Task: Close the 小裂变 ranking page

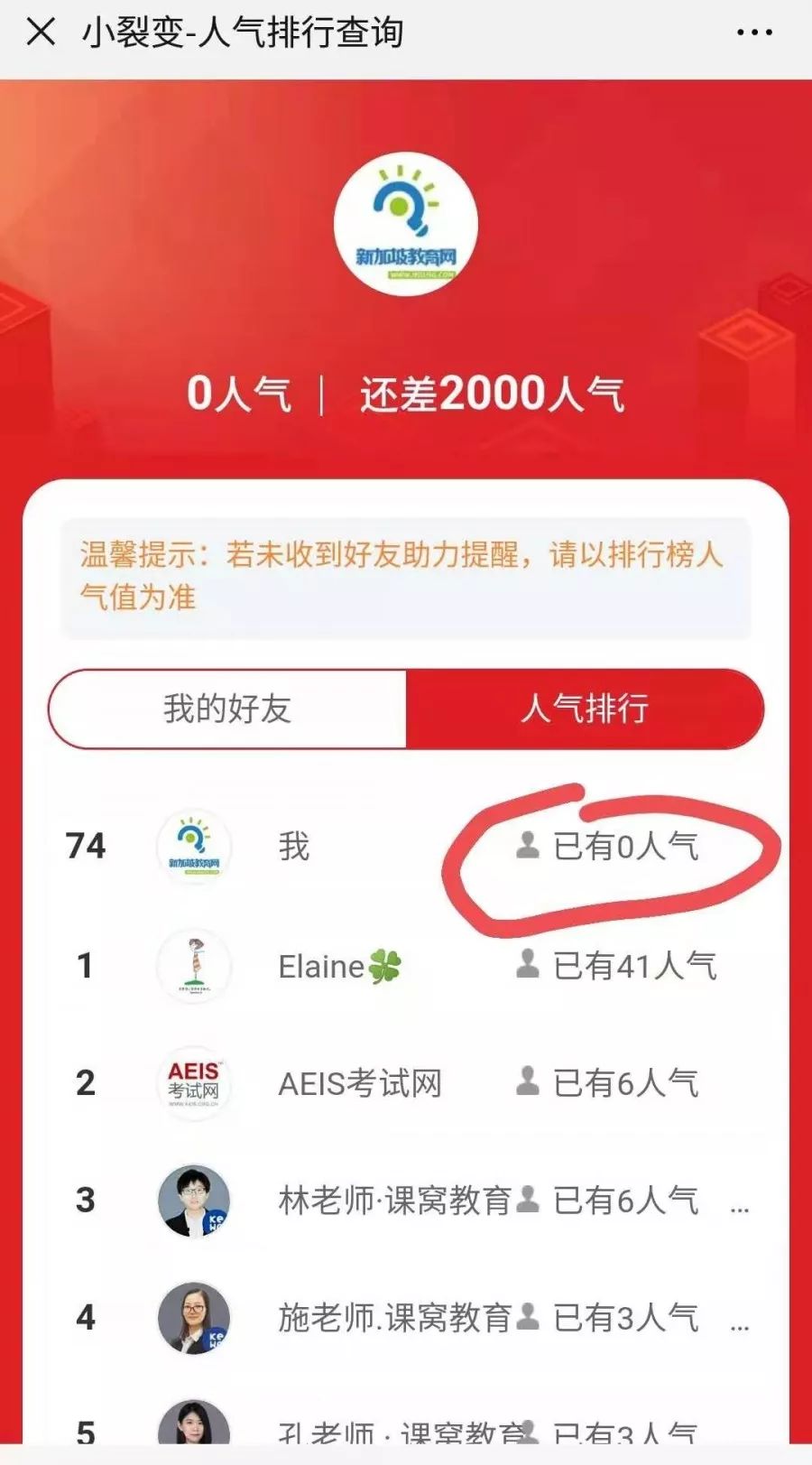Action: pyautogui.click(x=41, y=32)
